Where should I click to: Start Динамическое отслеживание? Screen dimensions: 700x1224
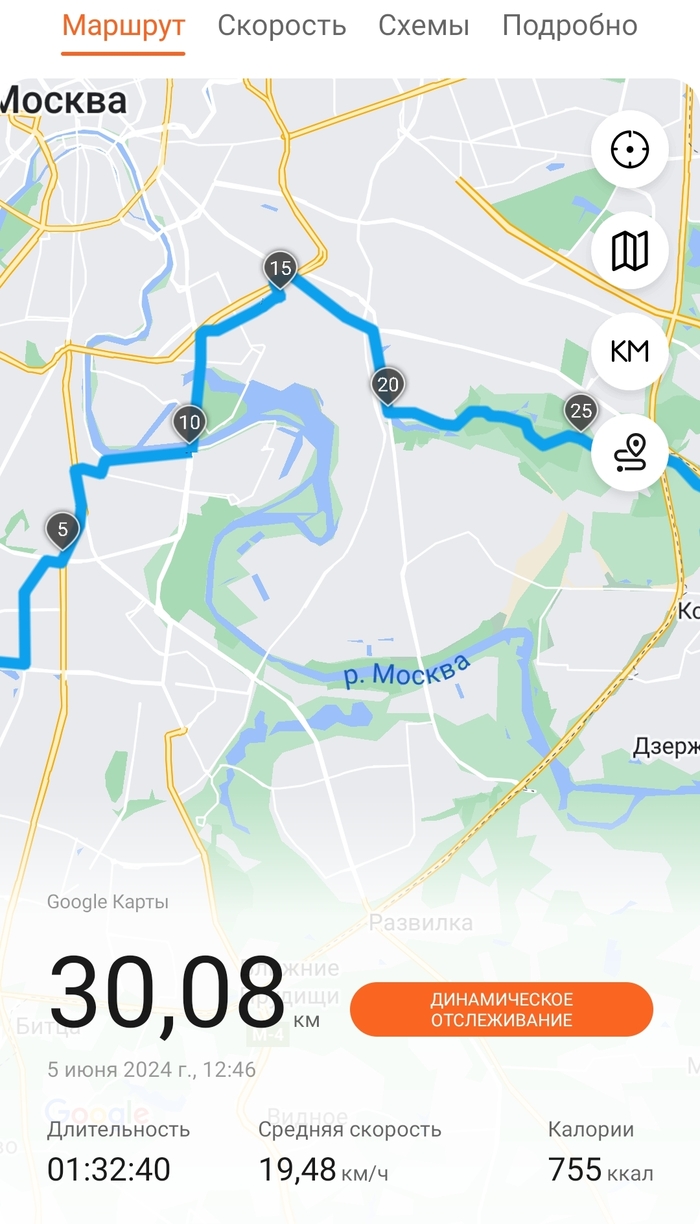(x=501, y=1009)
